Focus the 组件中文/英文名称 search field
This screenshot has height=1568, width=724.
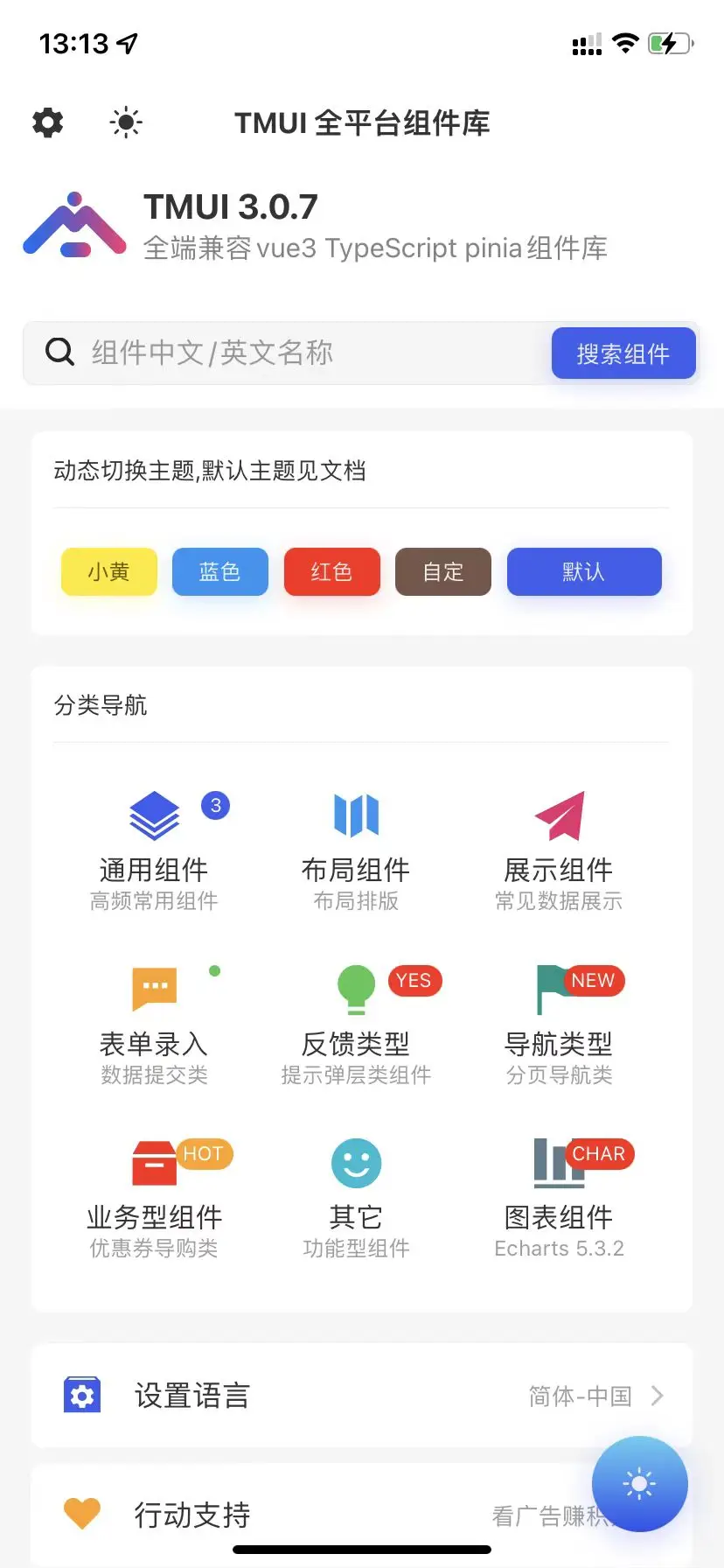coord(289,353)
